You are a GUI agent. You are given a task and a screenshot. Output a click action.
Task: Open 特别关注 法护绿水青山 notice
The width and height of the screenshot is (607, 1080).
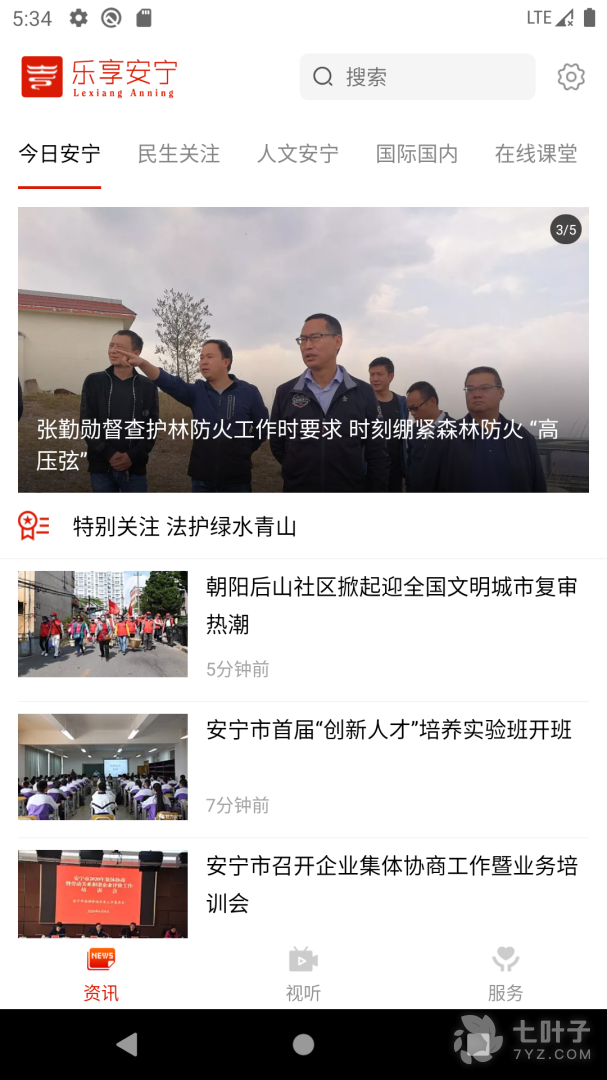tap(184, 527)
